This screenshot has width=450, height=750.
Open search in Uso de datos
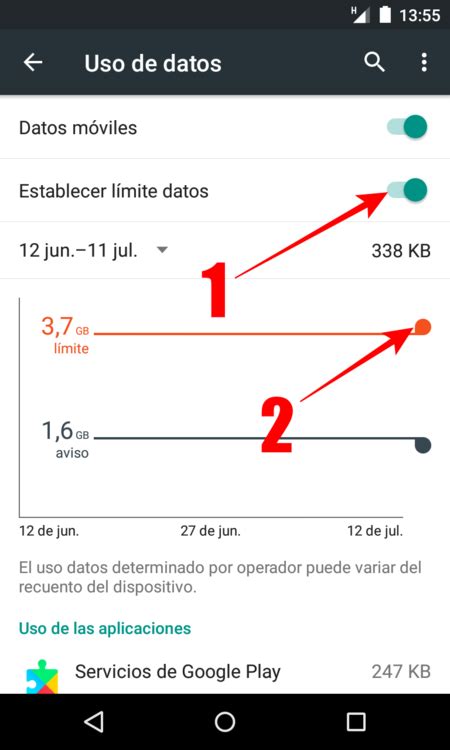[374, 63]
